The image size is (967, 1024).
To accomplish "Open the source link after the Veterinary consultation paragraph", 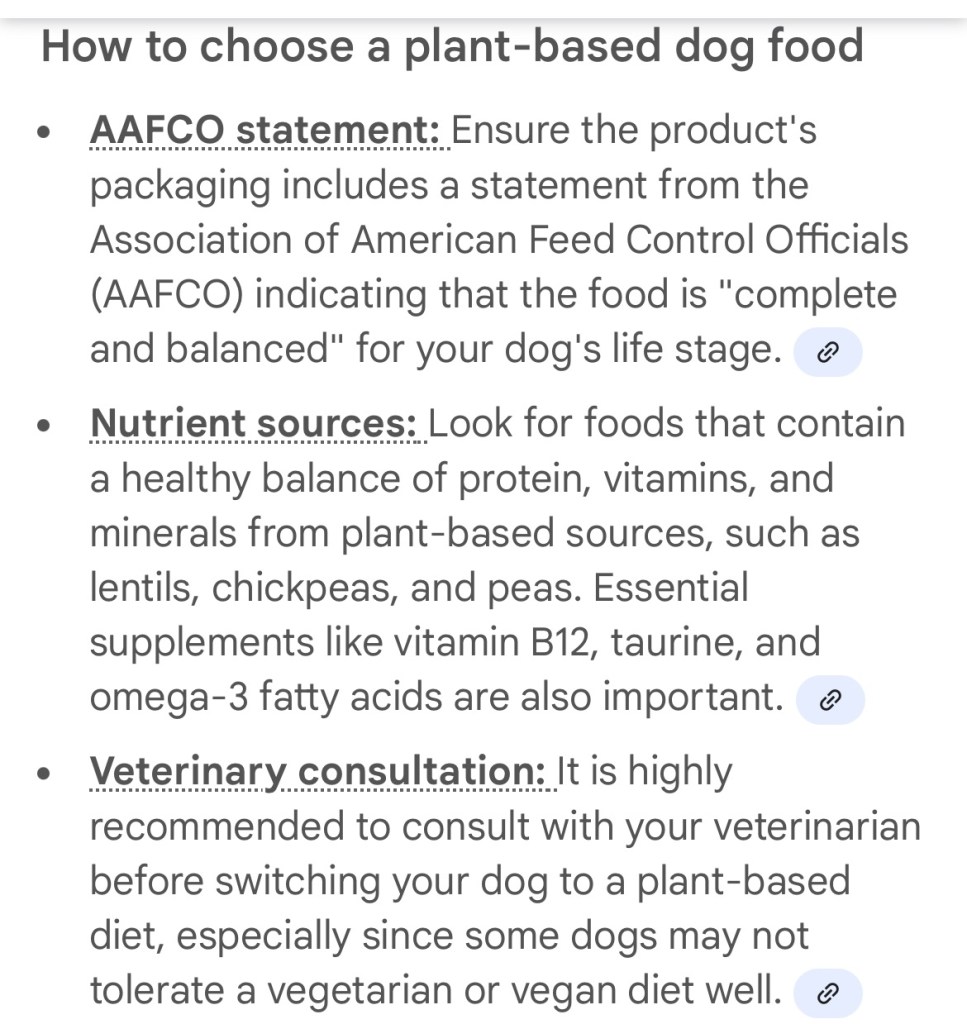I will click(x=827, y=993).
